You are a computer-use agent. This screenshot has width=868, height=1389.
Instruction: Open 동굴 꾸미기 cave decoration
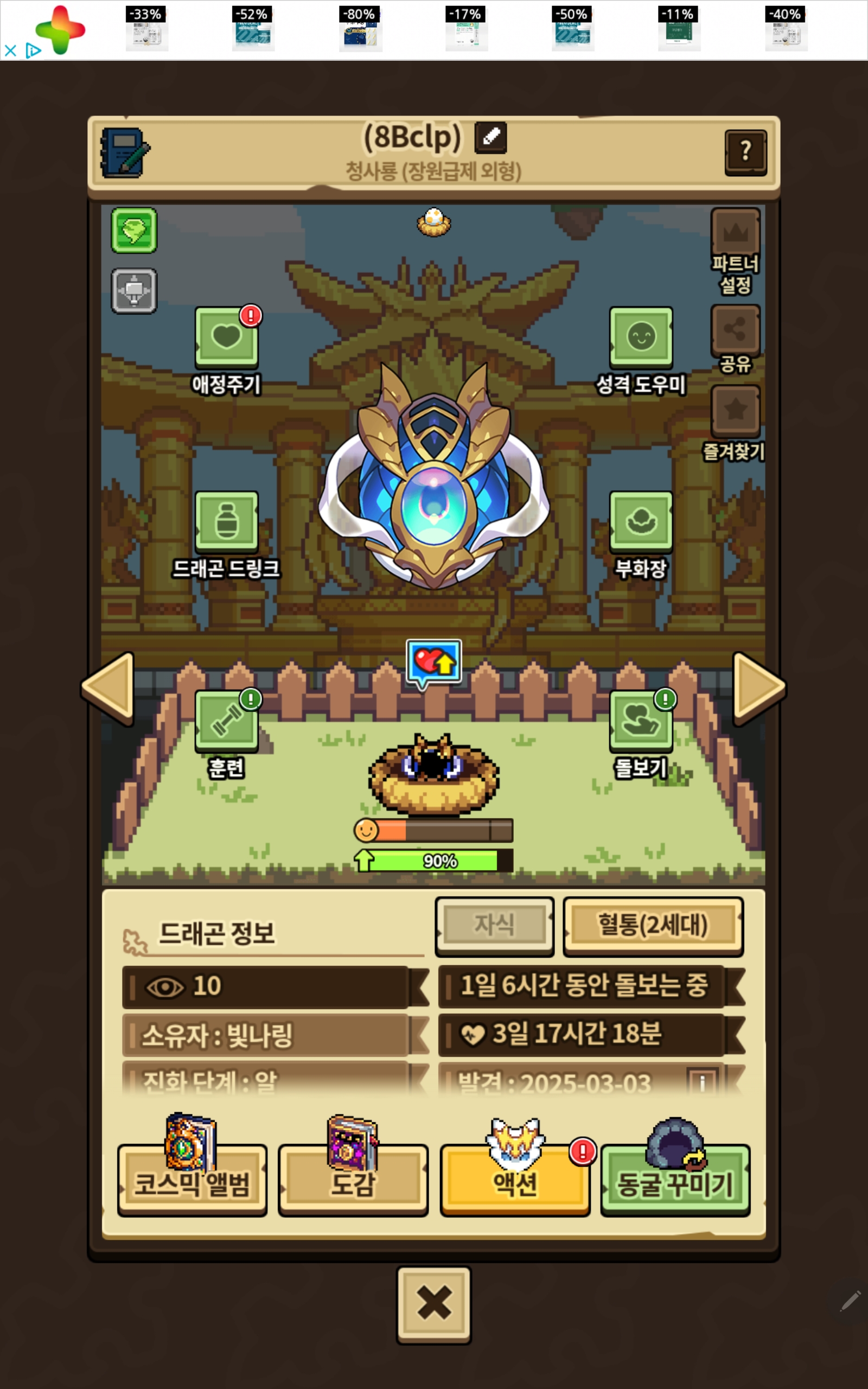(675, 1180)
